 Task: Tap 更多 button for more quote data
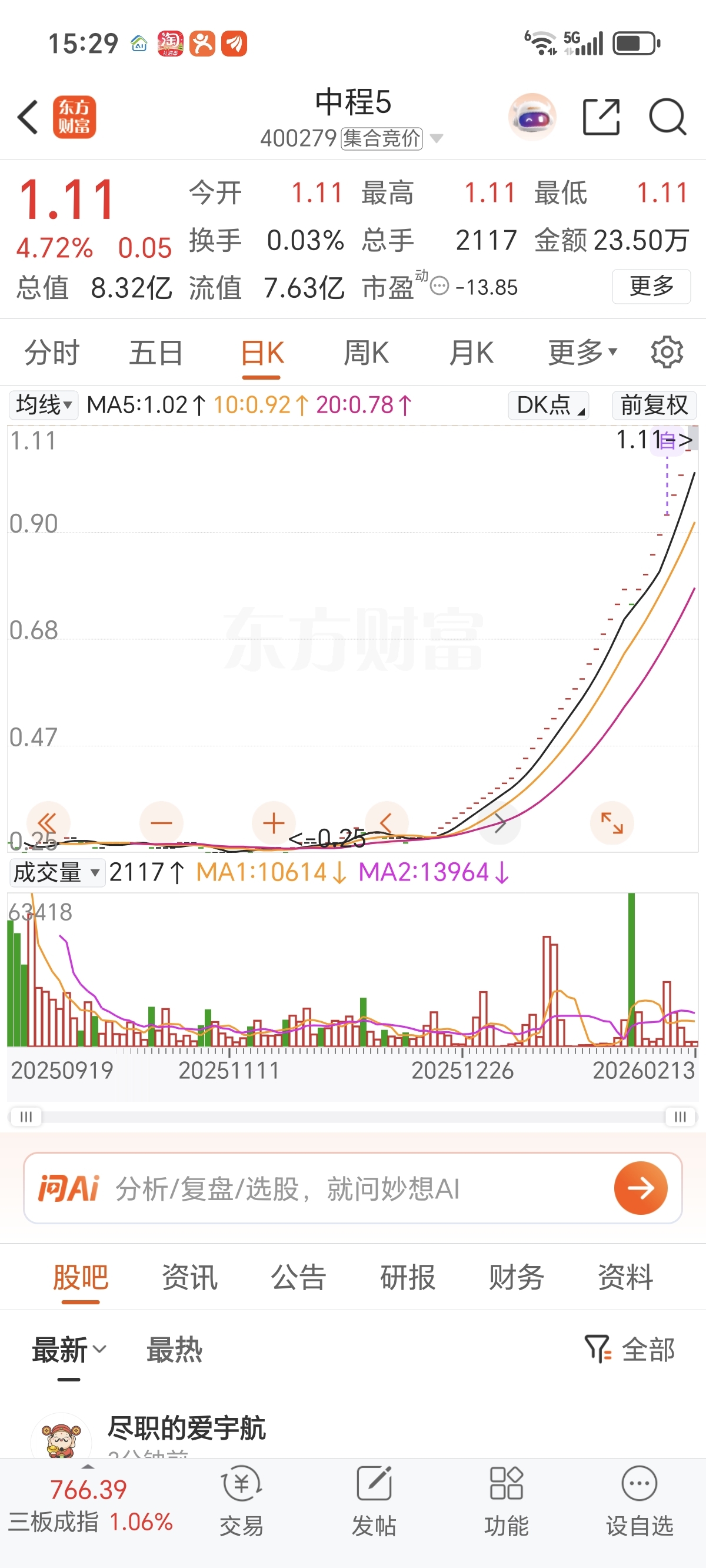pos(651,286)
